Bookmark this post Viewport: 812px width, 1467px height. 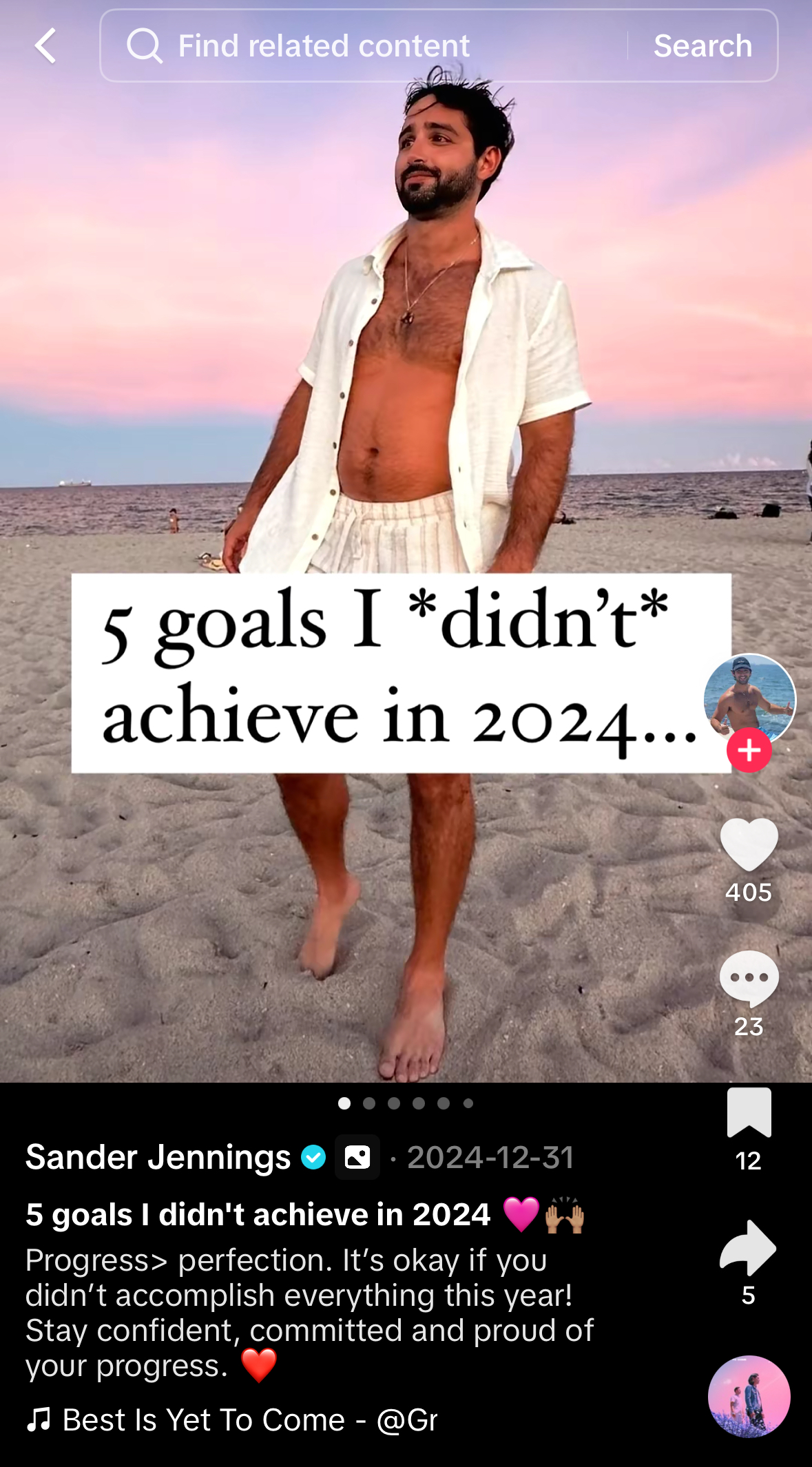[749, 1112]
